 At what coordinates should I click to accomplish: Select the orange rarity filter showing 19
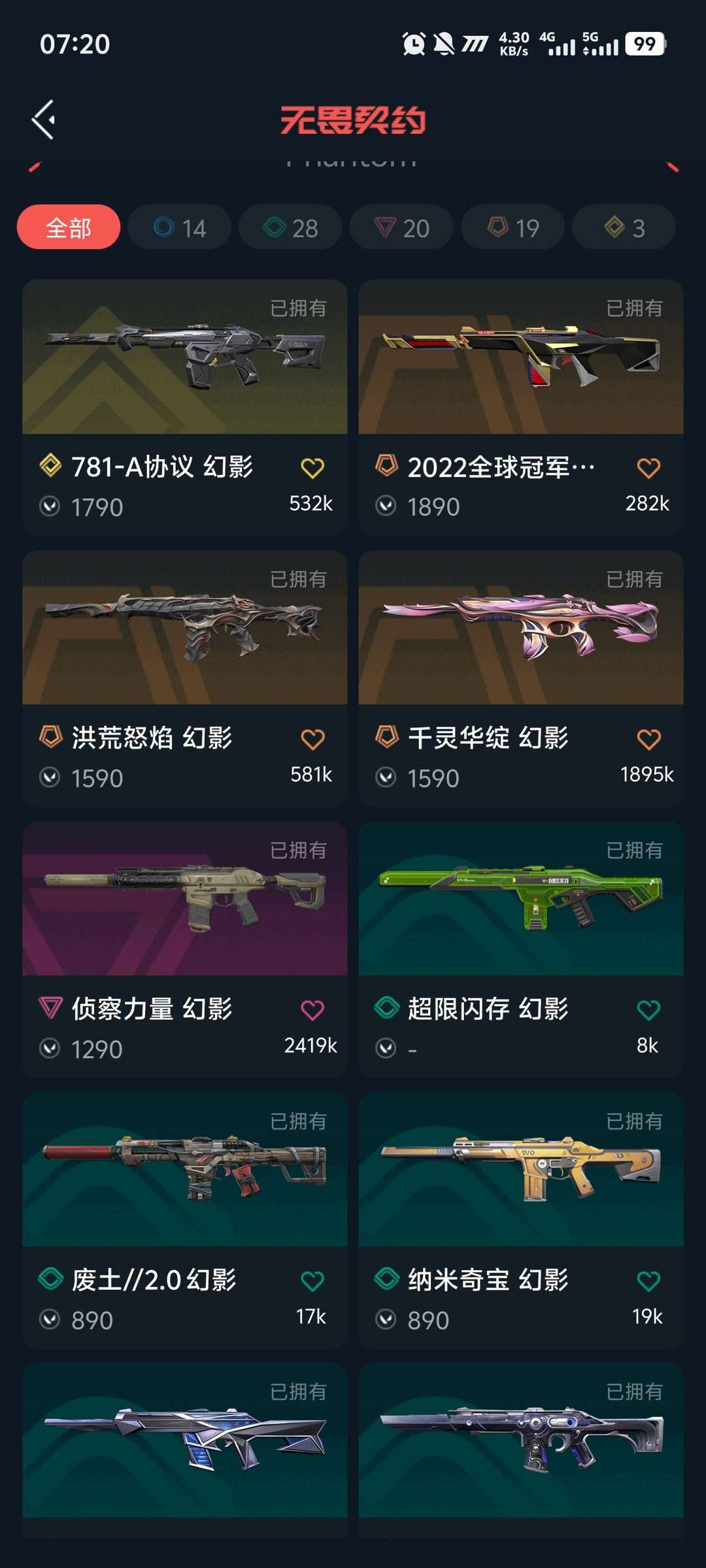[513, 227]
